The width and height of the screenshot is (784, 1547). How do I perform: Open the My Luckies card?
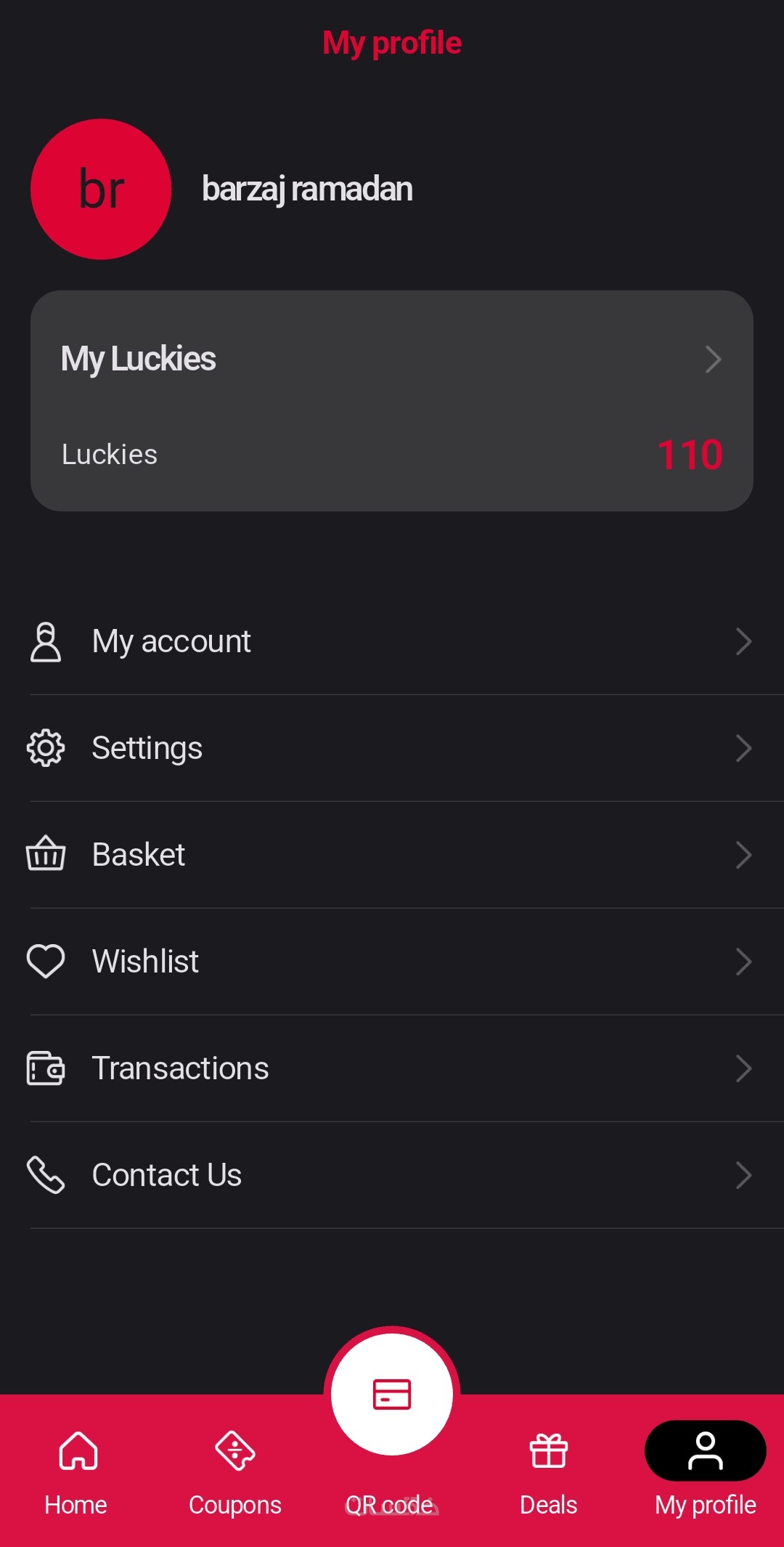click(x=392, y=401)
